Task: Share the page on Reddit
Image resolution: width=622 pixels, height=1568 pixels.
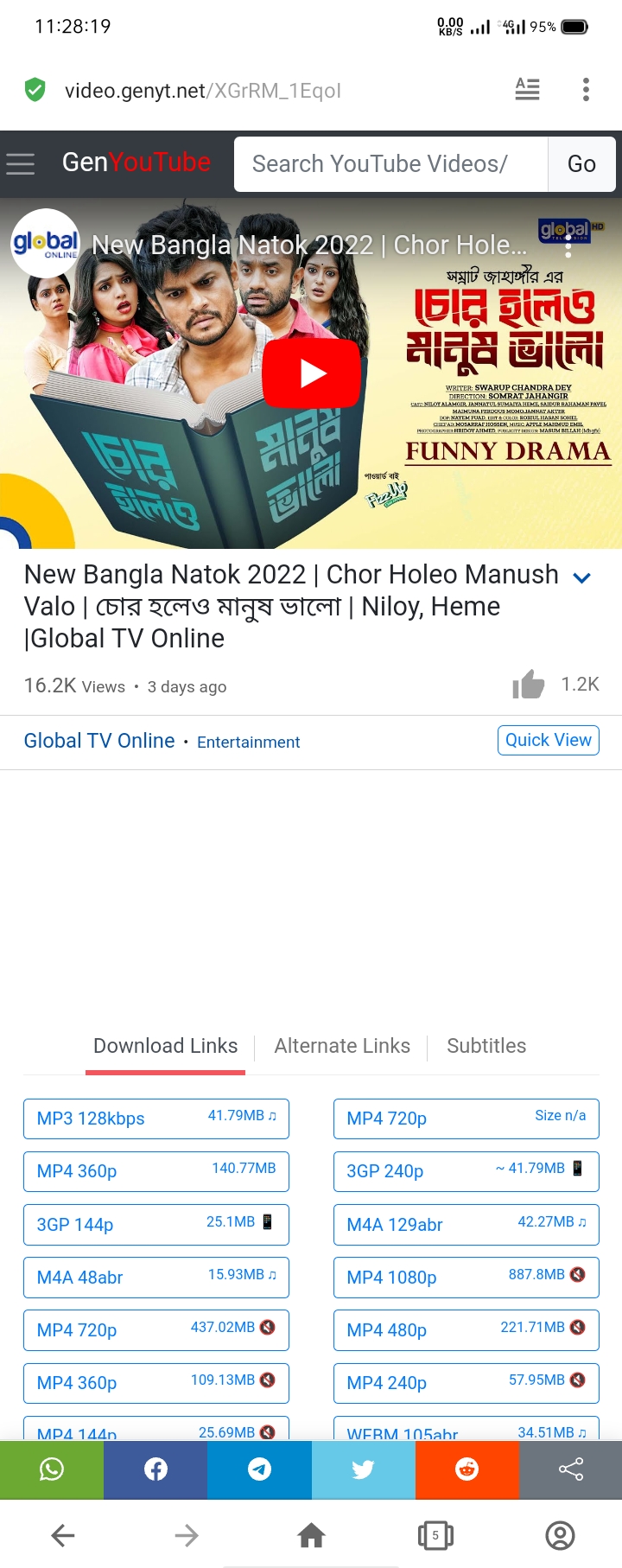Action: [x=466, y=1469]
